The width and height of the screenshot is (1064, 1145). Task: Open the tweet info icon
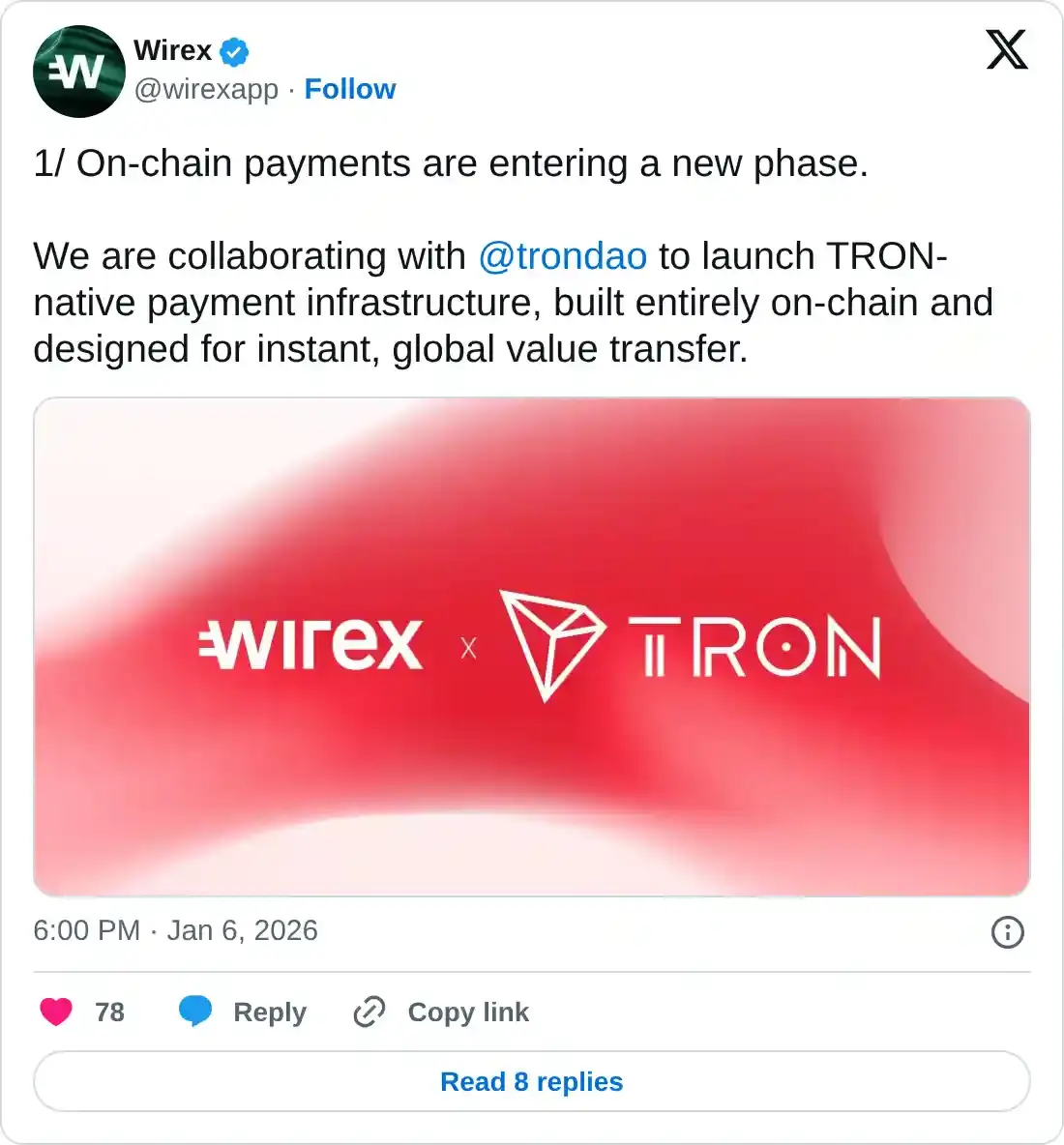pos(1007,932)
